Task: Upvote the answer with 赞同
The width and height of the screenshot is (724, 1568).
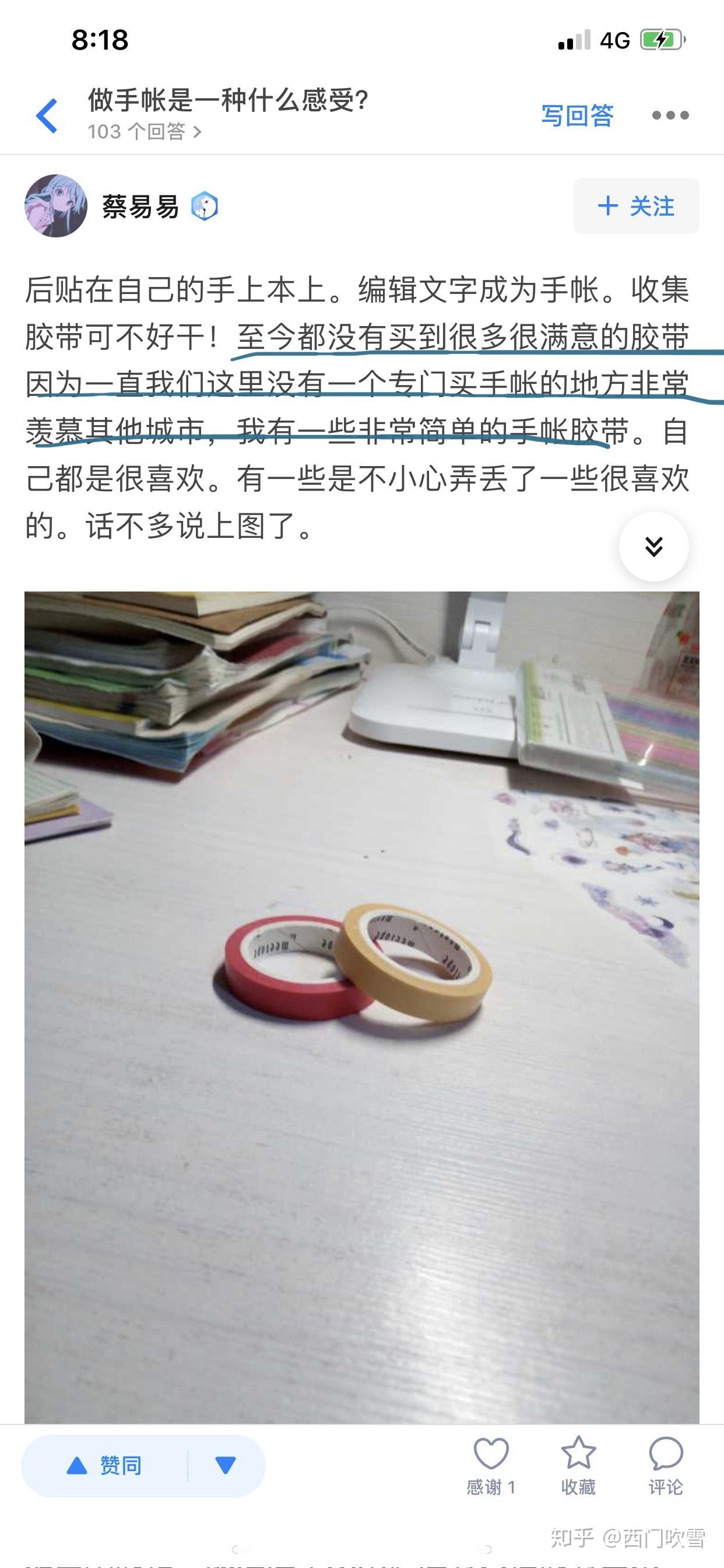Action: pyautogui.click(x=105, y=1466)
